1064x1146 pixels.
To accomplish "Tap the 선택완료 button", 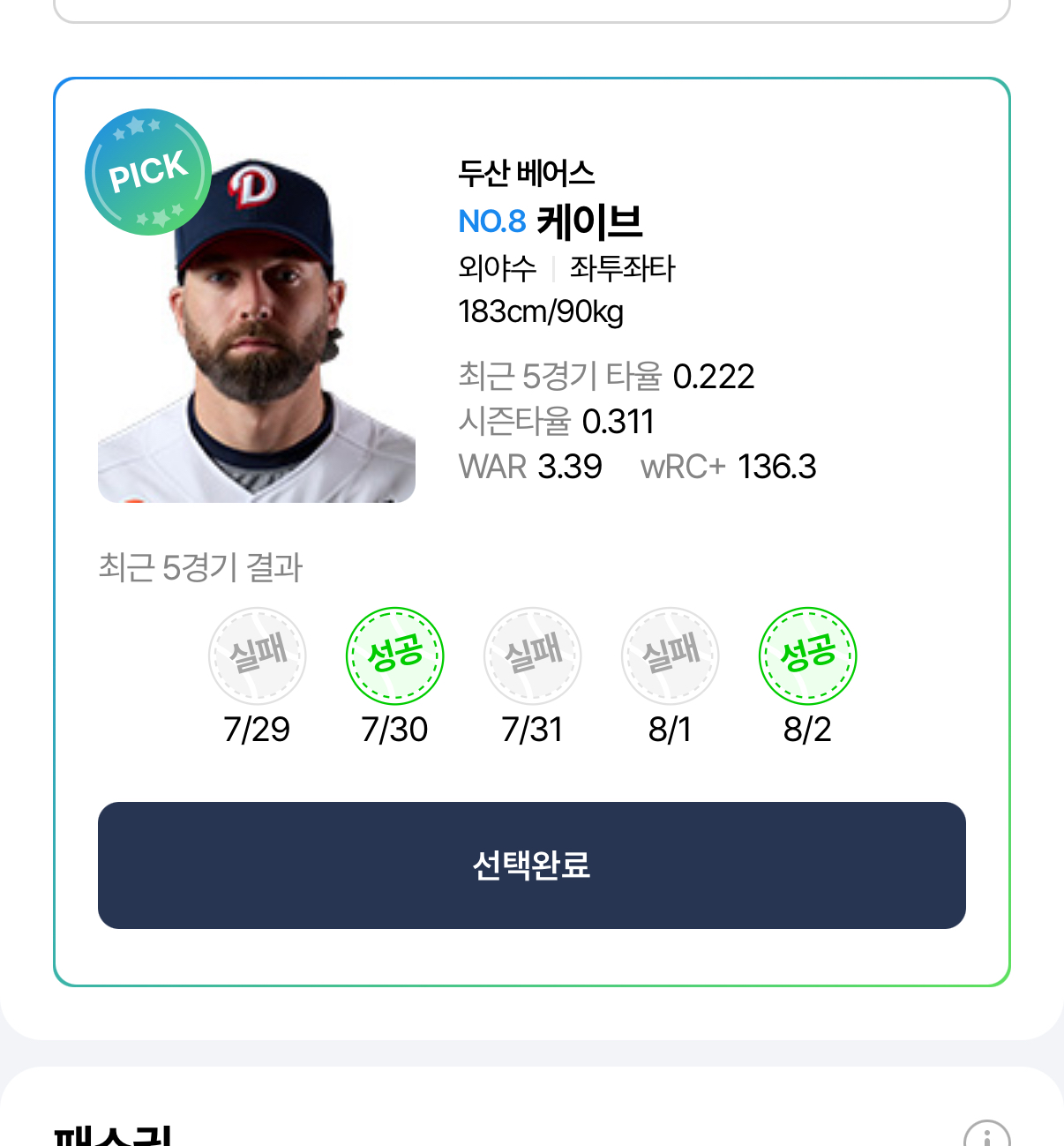I will (531, 865).
